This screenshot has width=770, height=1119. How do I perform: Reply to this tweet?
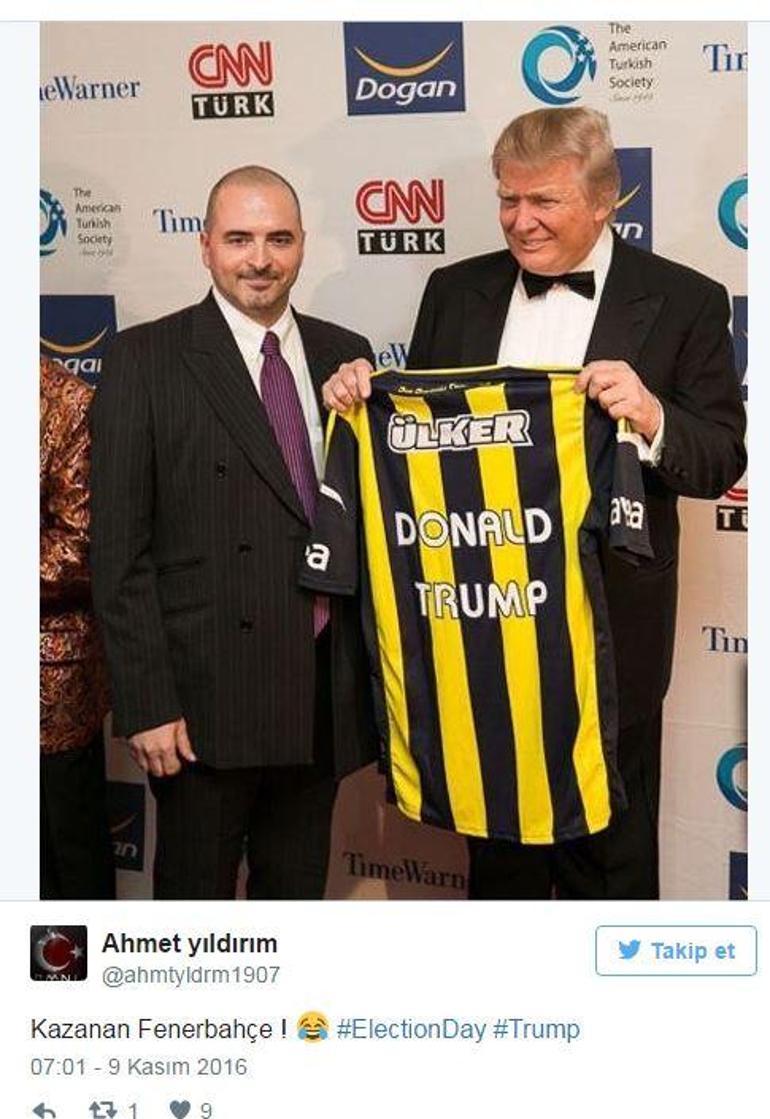click(x=44, y=1109)
